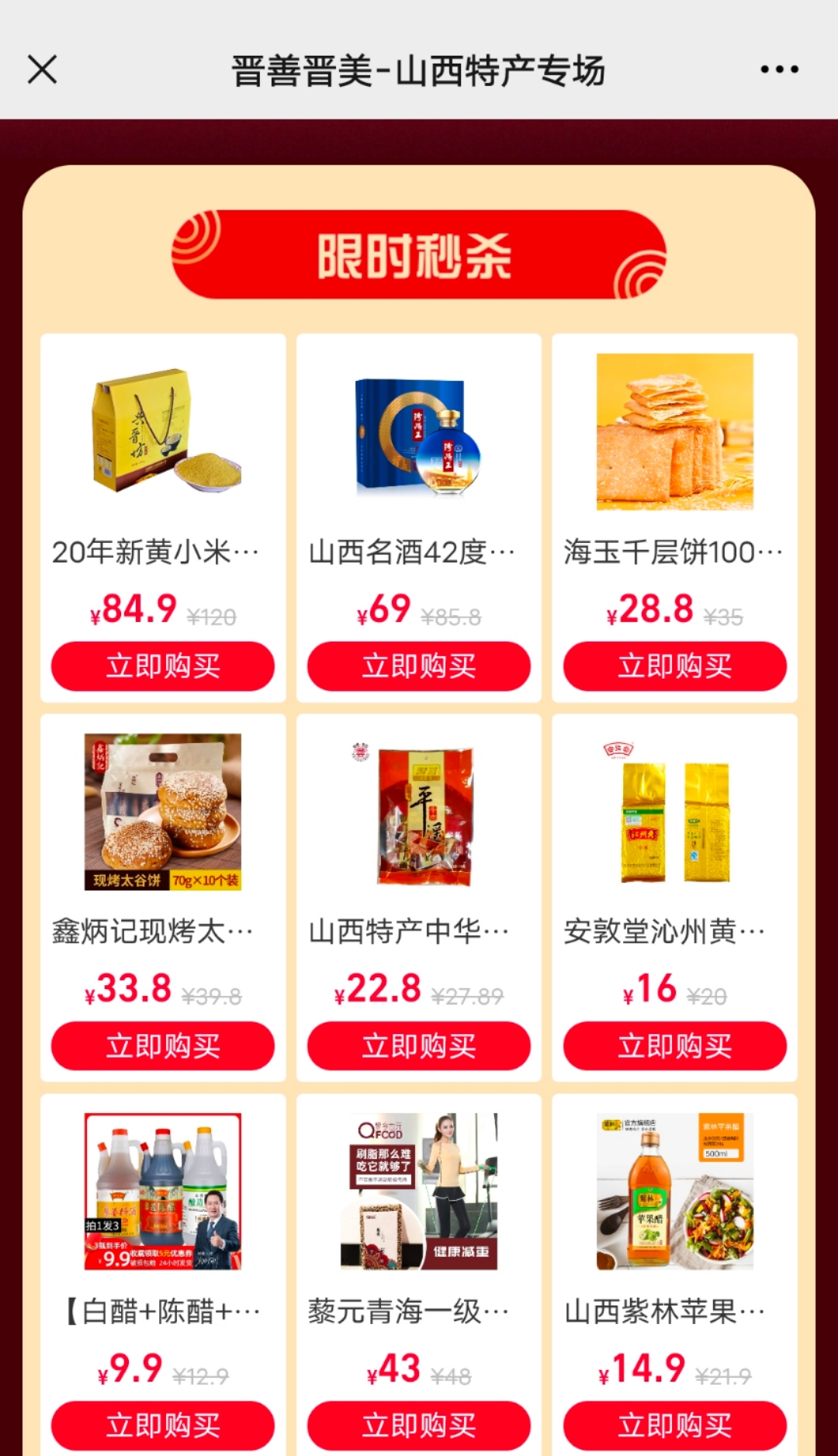
Task: Tap 立即购买 under 山西特产中华
Action: point(419,1046)
